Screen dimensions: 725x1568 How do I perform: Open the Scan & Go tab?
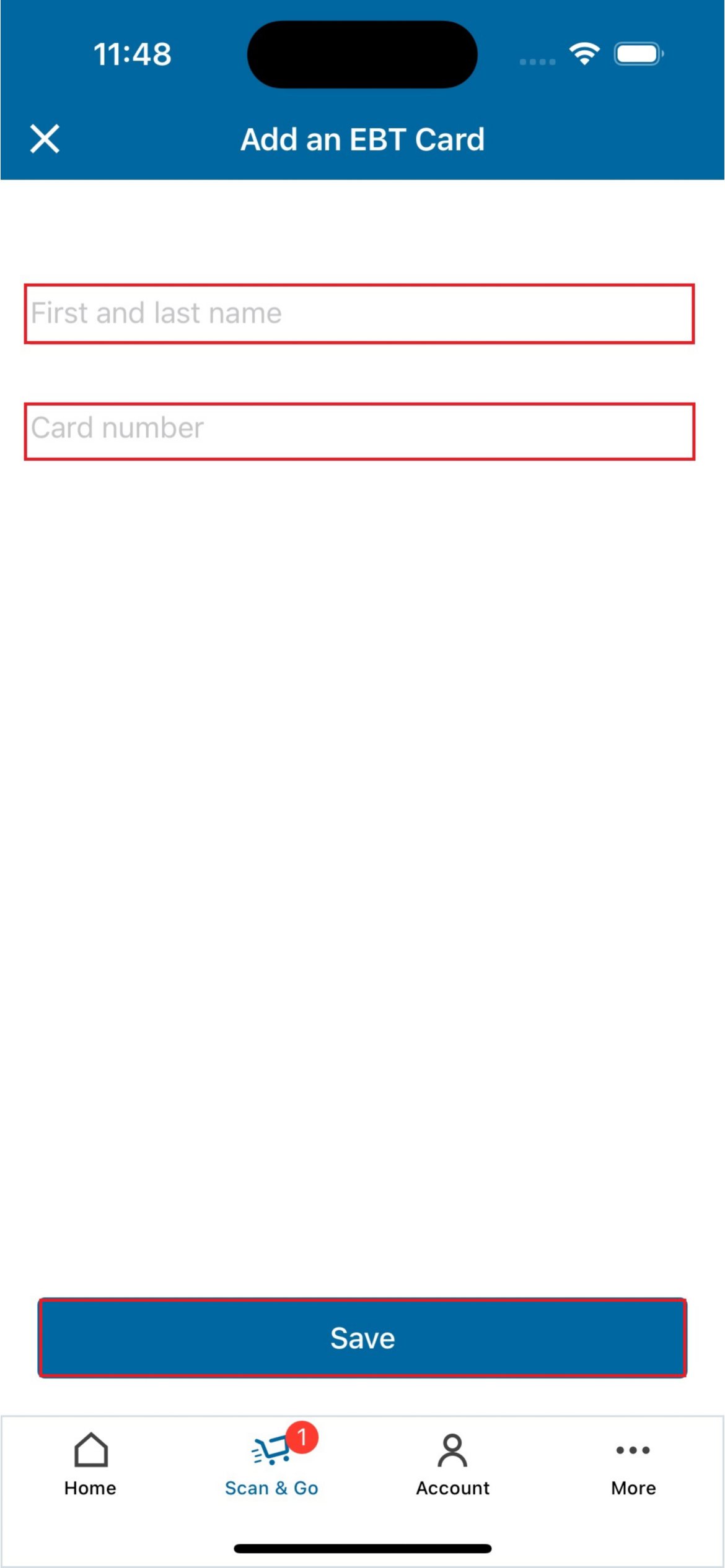point(271,1464)
